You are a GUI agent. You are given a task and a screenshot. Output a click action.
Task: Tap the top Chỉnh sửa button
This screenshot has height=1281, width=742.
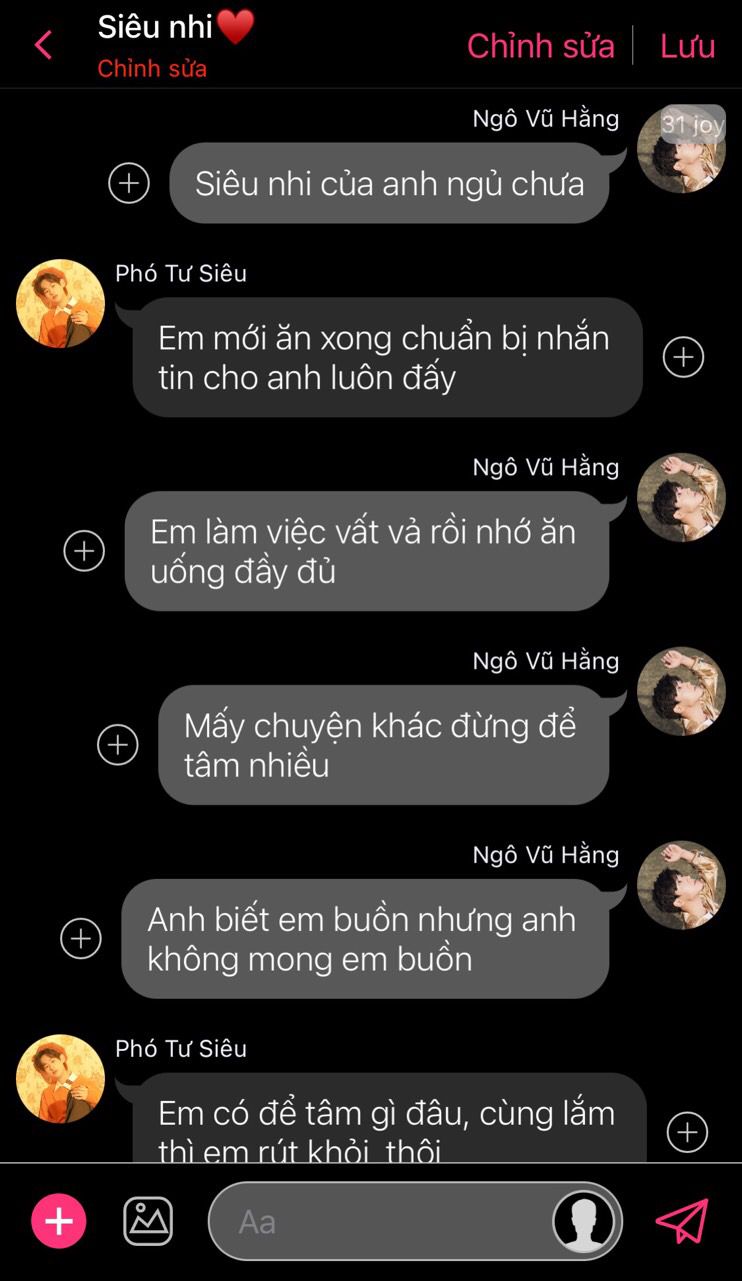(541, 46)
